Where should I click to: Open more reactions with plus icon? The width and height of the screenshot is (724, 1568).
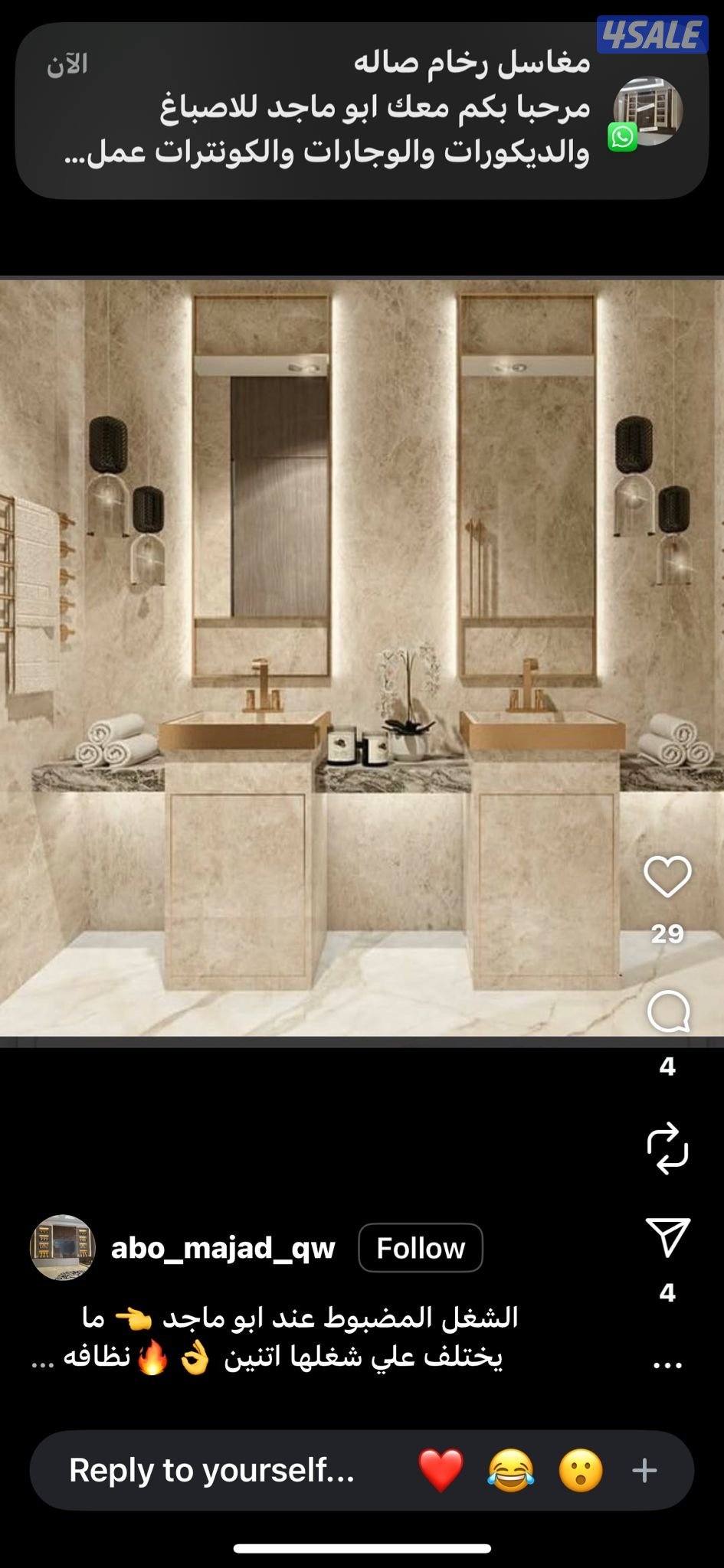point(644,1471)
